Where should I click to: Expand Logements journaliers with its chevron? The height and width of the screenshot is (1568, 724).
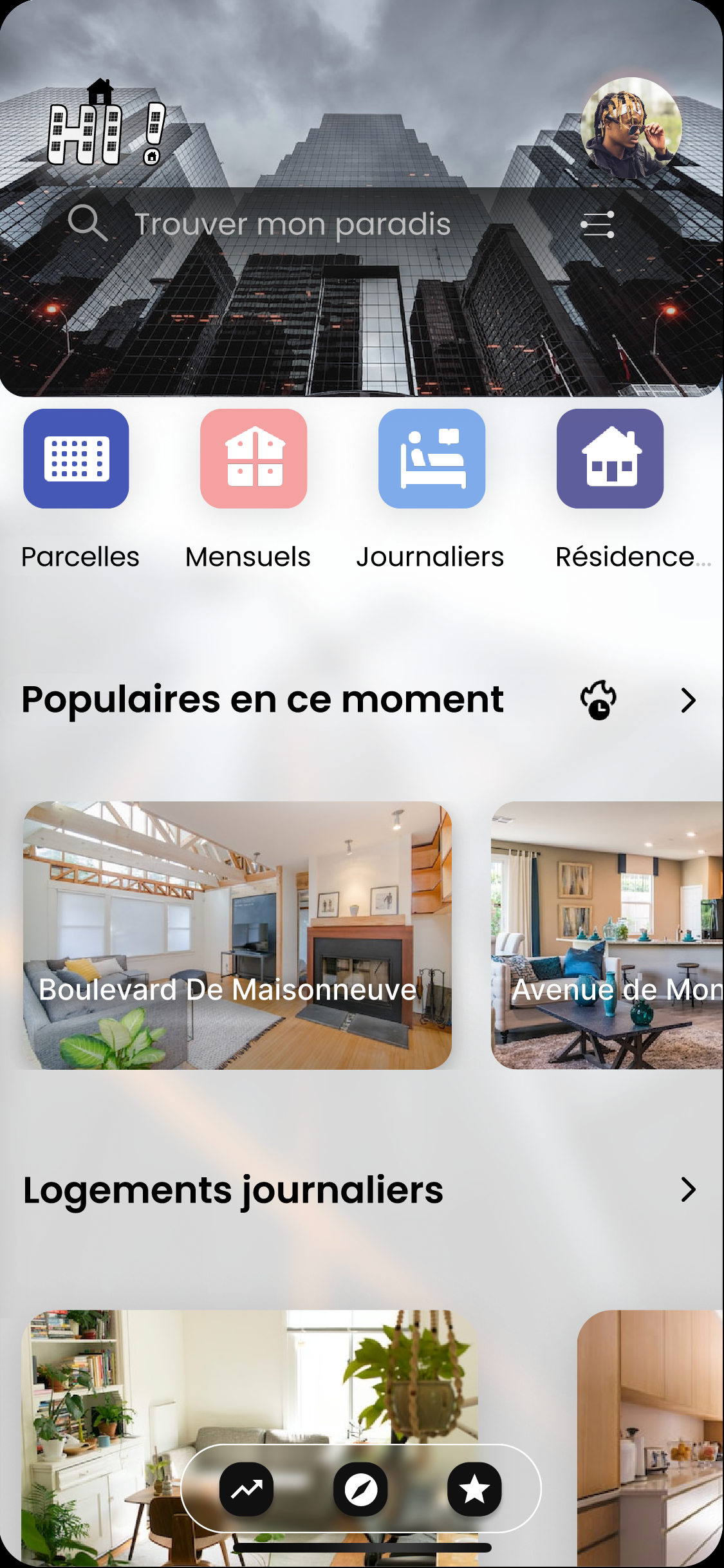pyautogui.click(x=688, y=1190)
